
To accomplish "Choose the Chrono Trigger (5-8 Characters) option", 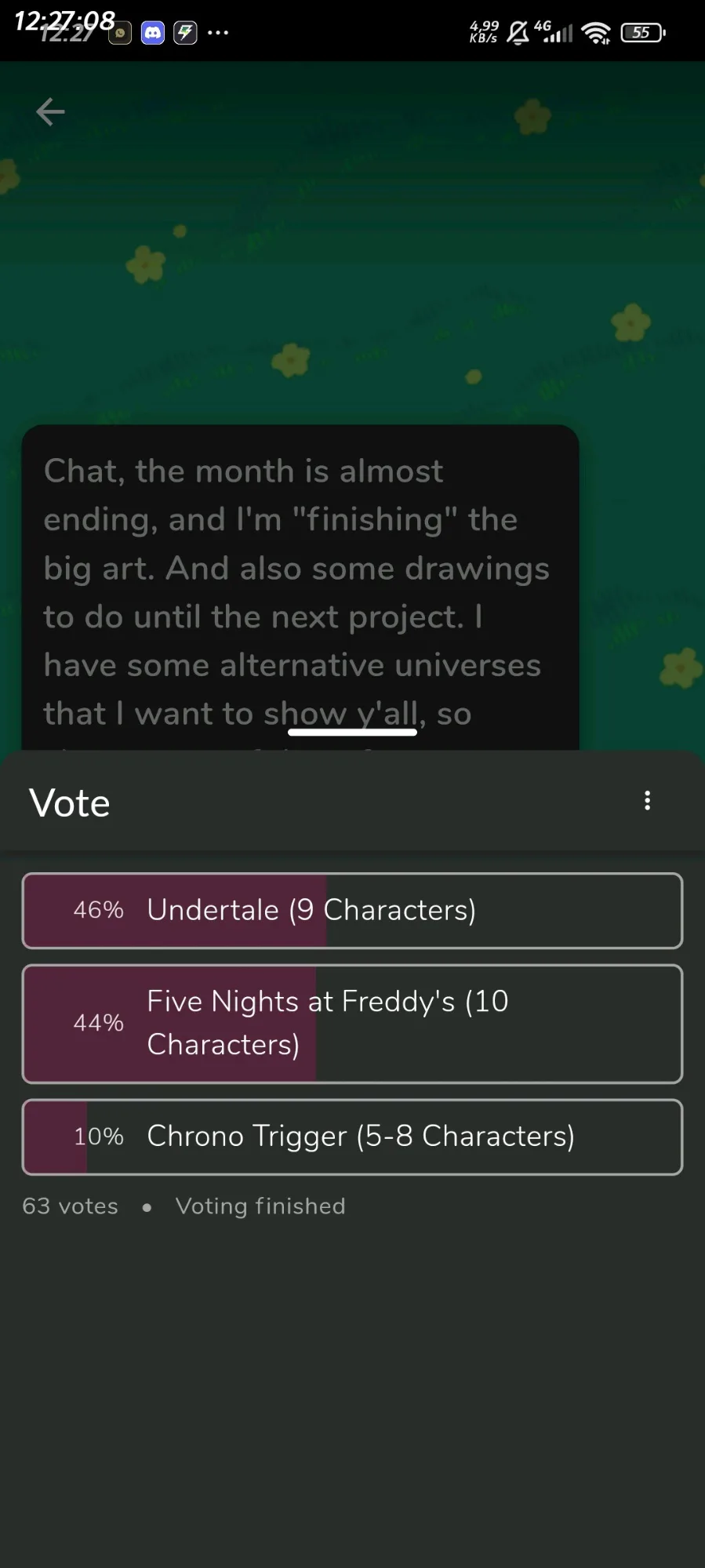I will tap(352, 1137).
